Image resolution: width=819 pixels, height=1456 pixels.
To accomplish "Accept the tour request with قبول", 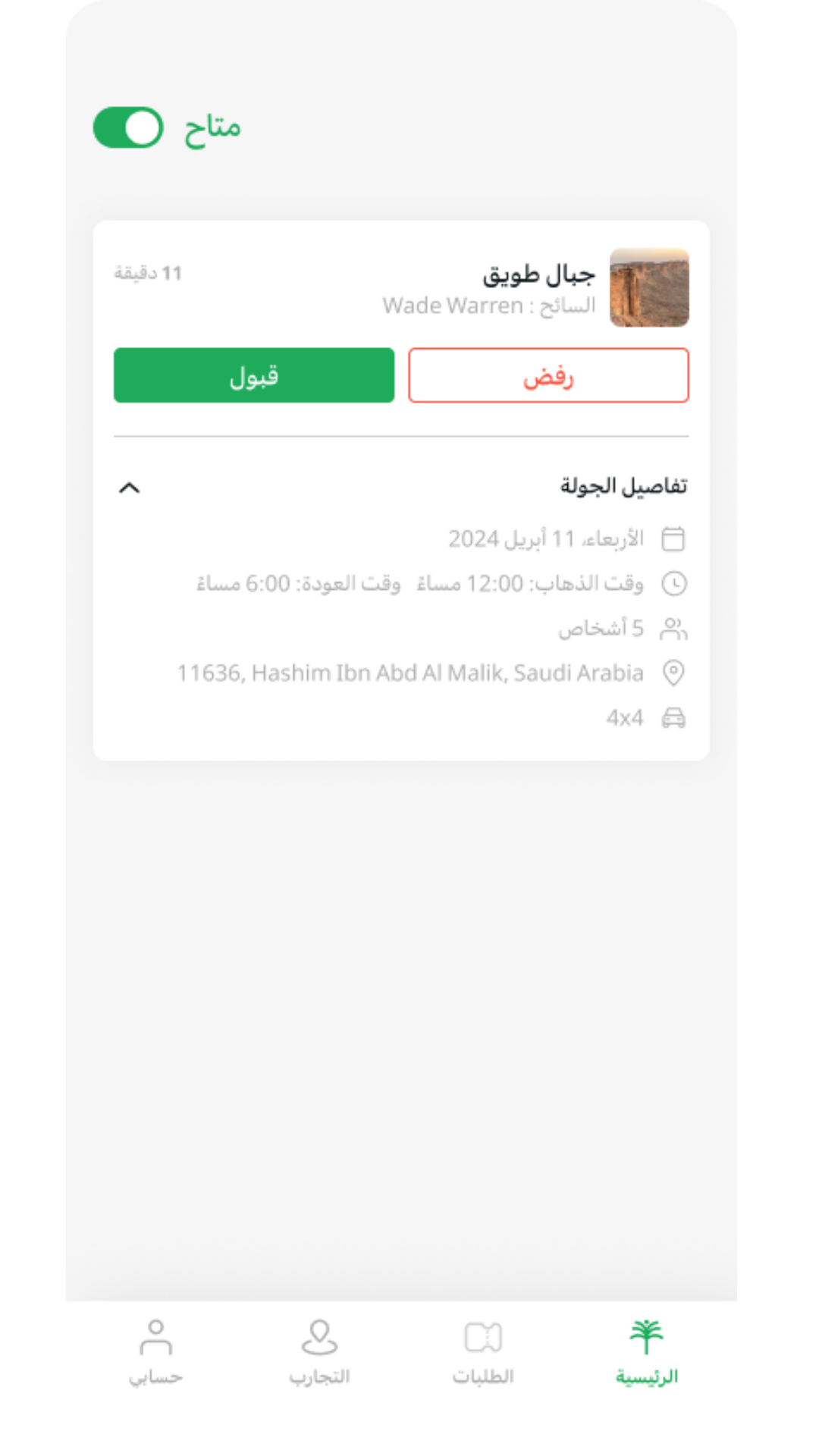I will pyautogui.click(x=254, y=375).
